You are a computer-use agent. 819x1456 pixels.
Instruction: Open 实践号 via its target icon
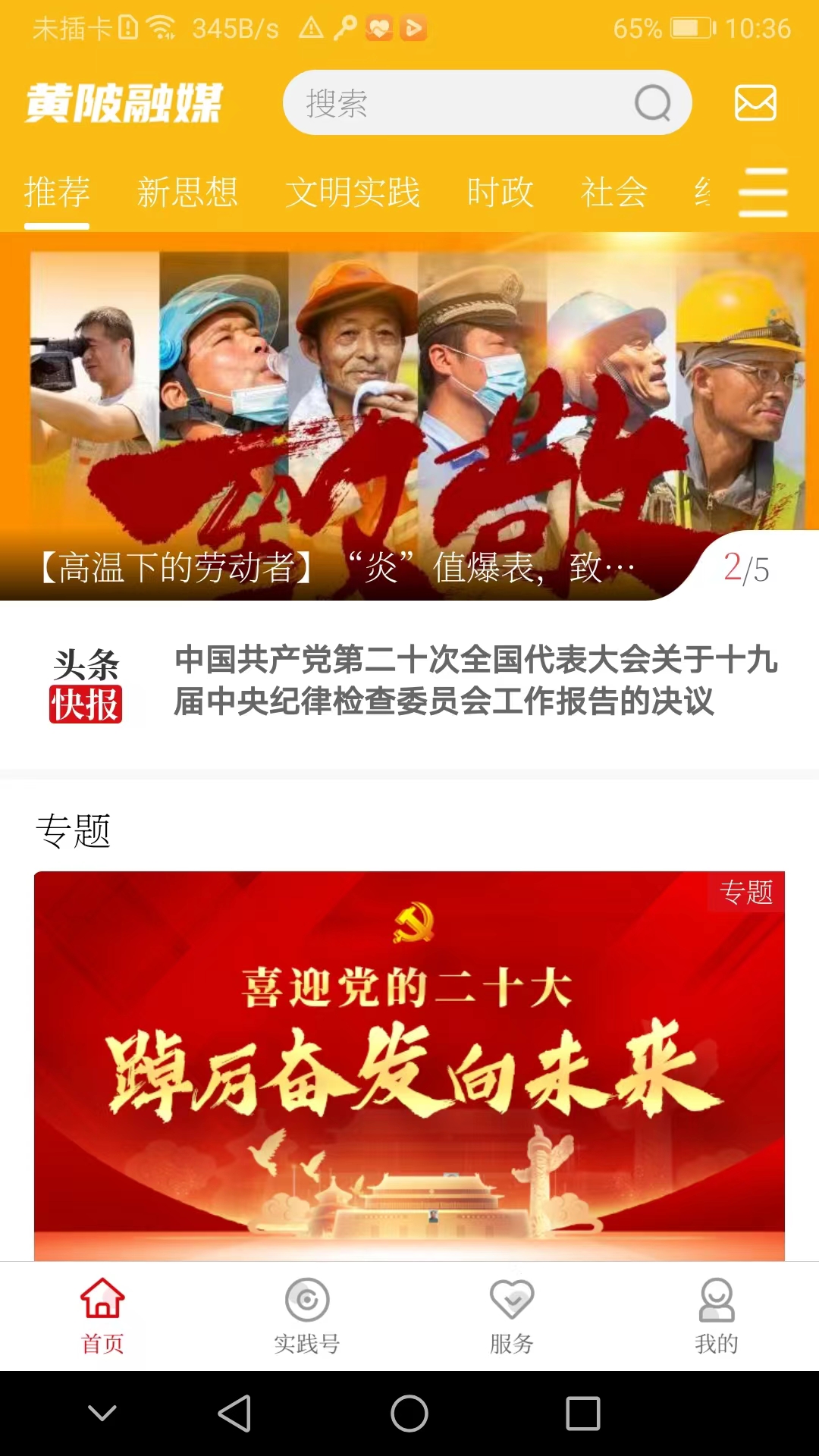pyautogui.click(x=307, y=1298)
